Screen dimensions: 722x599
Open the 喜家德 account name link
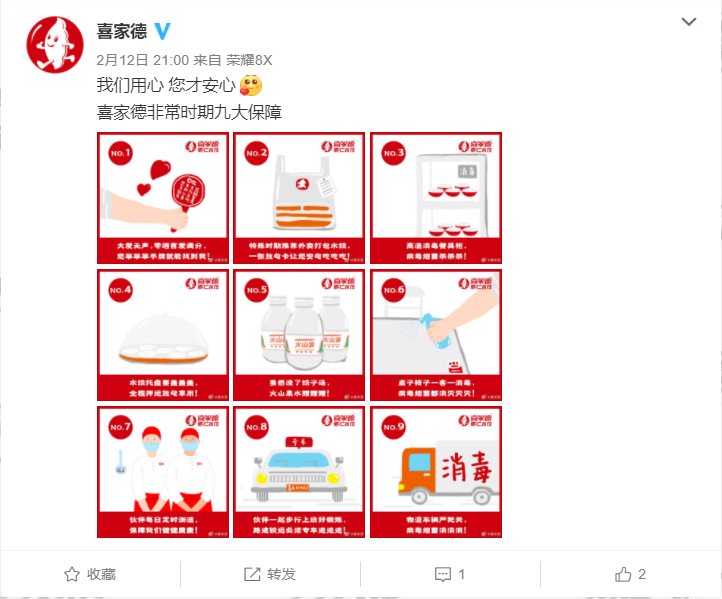[x=121, y=31]
